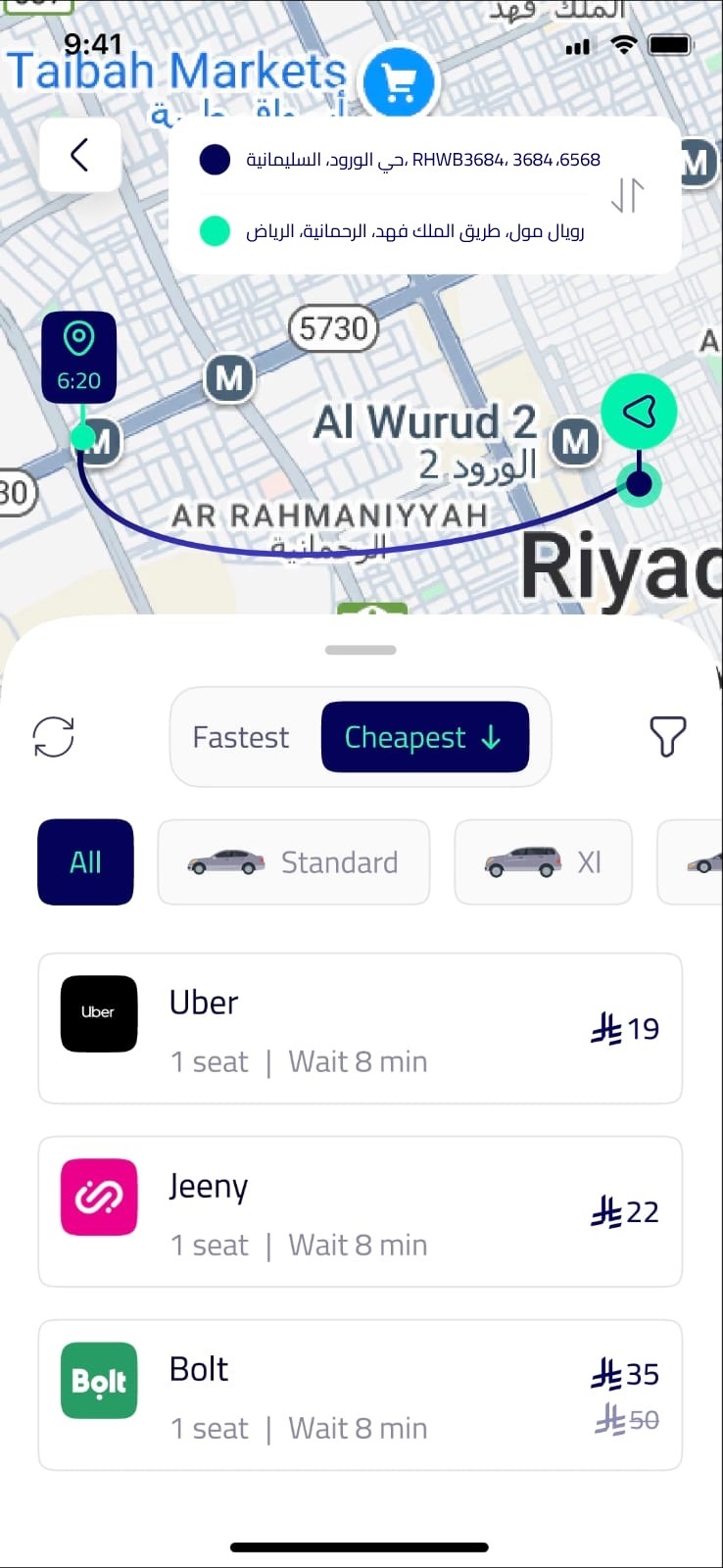This screenshot has width=723, height=1568.
Task: Edit the Royal Mall destination field
Action: pos(413,231)
